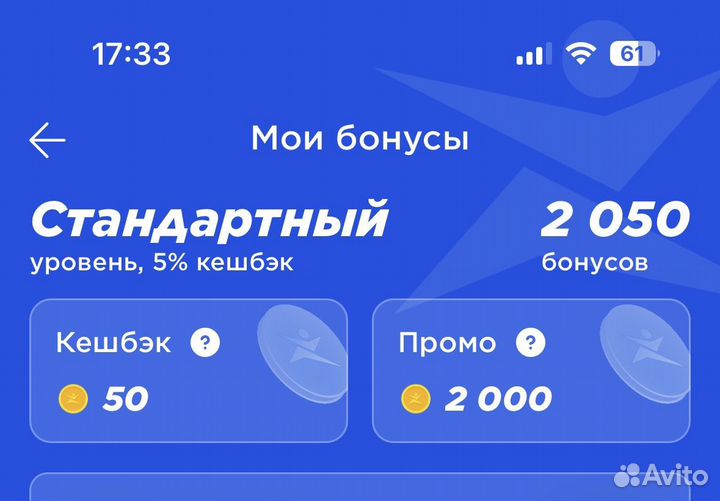Open the Кешбэк bonuses card
The height and width of the screenshot is (501, 720).
(x=188, y=371)
